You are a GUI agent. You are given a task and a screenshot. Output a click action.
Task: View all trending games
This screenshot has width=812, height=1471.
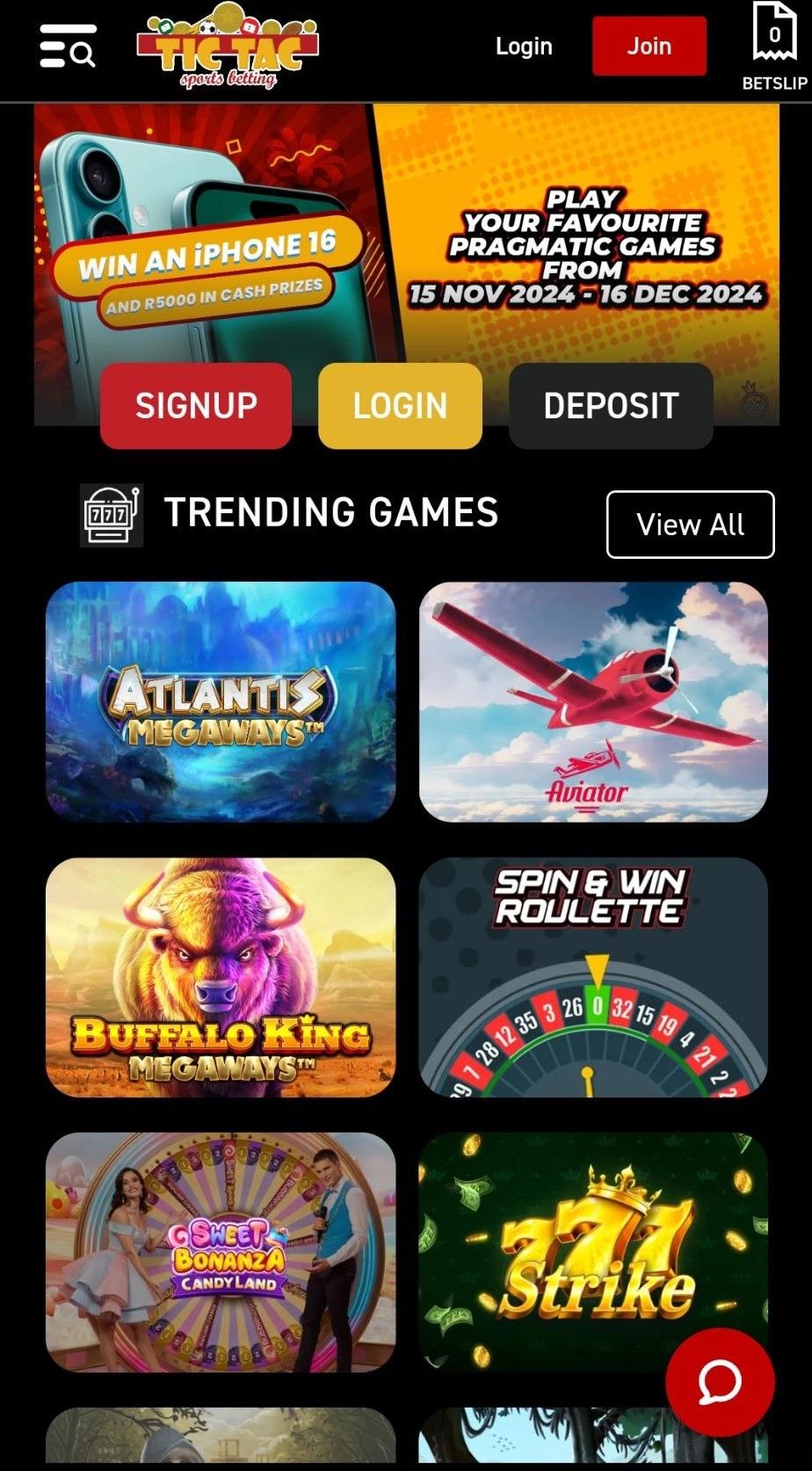(690, 525)
